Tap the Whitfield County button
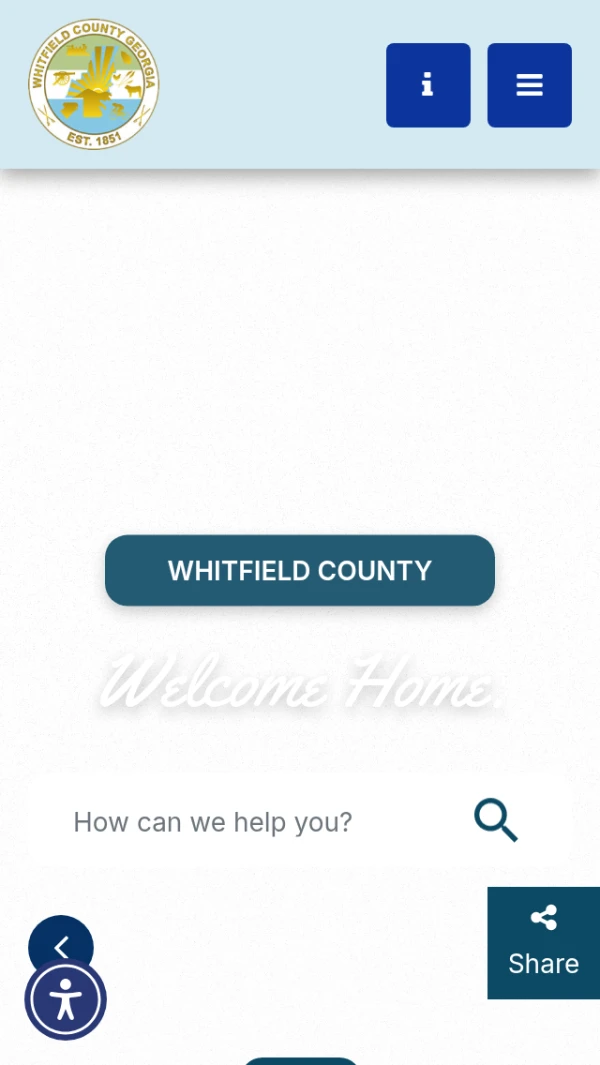 tap(299, 570)
